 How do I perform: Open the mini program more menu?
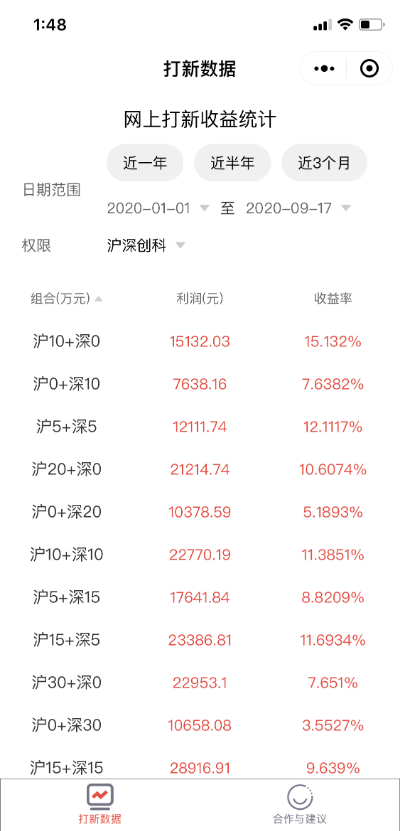[324, 69]
